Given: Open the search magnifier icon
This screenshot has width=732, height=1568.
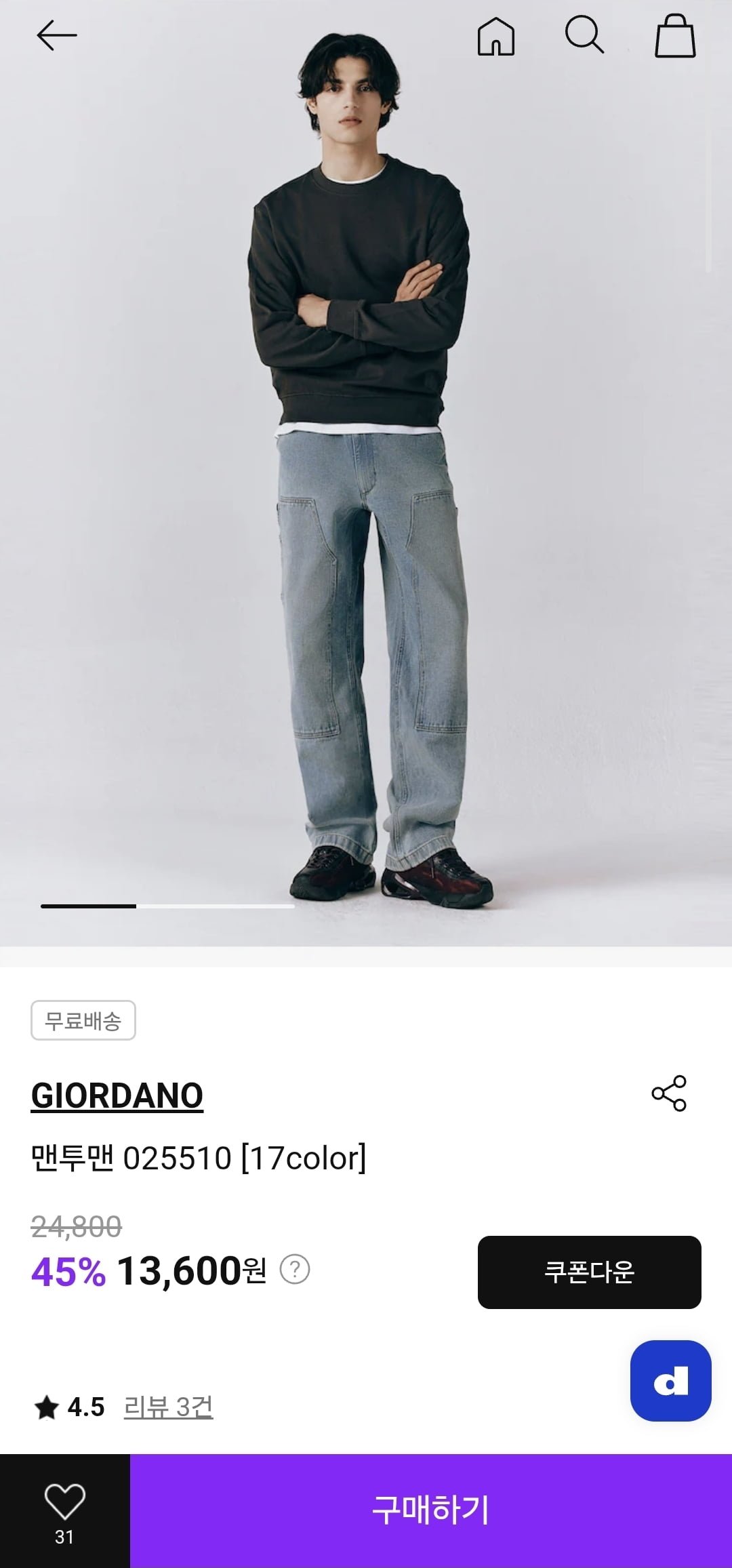Looking at the screenshot, I should [x=584, y=35].
